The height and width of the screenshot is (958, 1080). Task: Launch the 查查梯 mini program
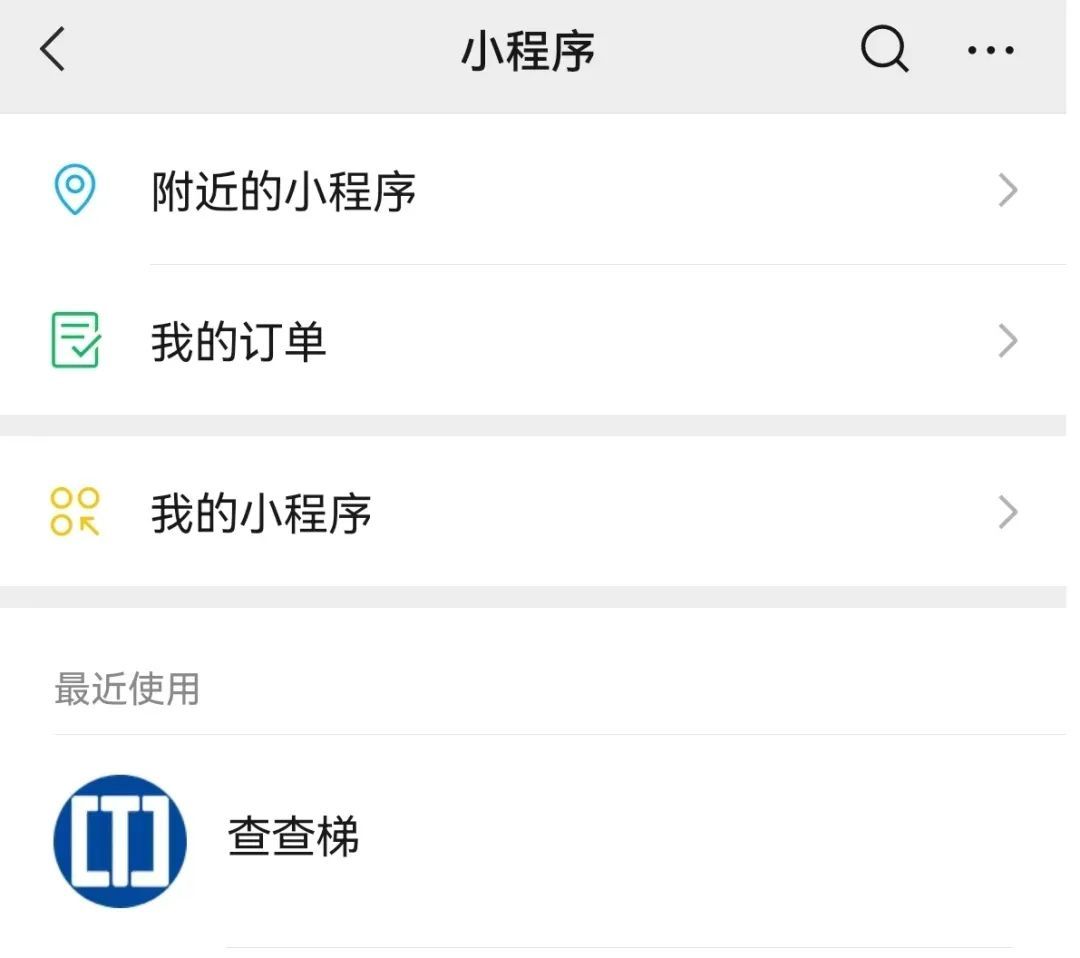pos(292,838)
